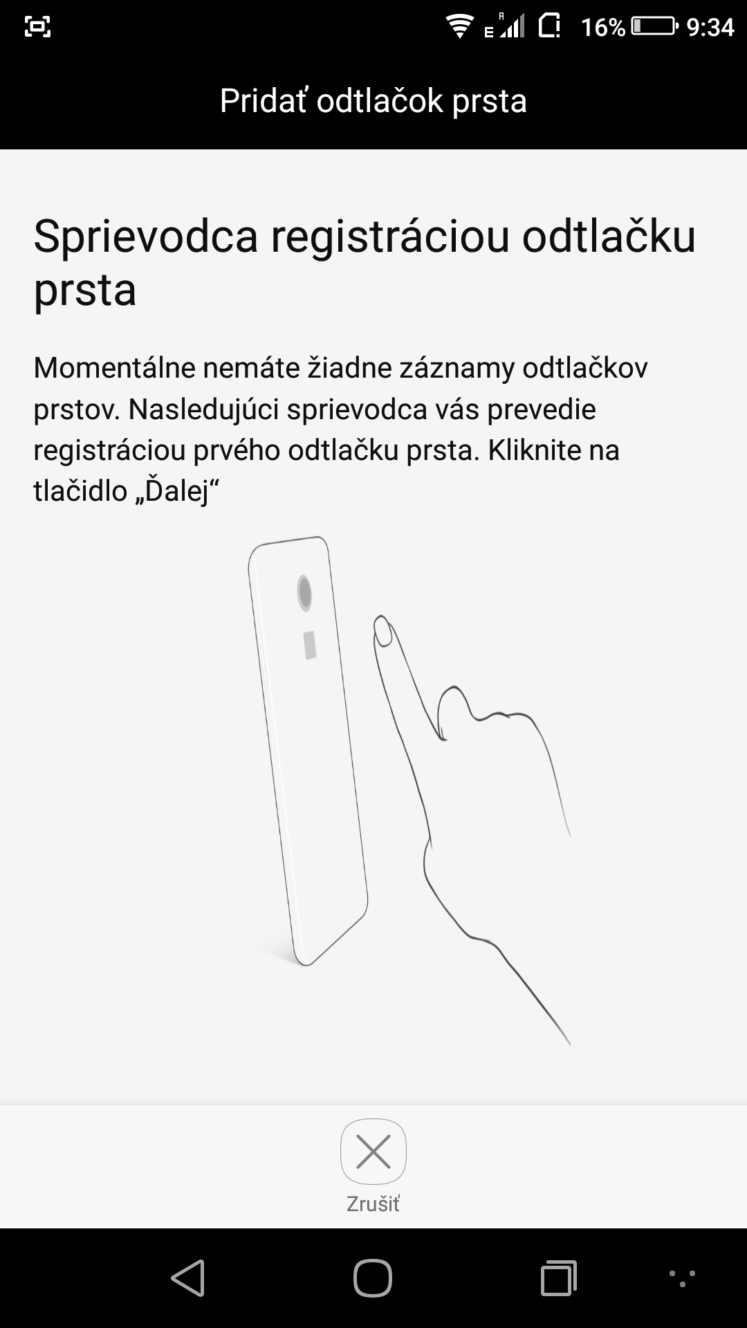Return to the home screen
Image resolution: width=747 pixels, height=1328 pixels.
[x=373, y=1277]
